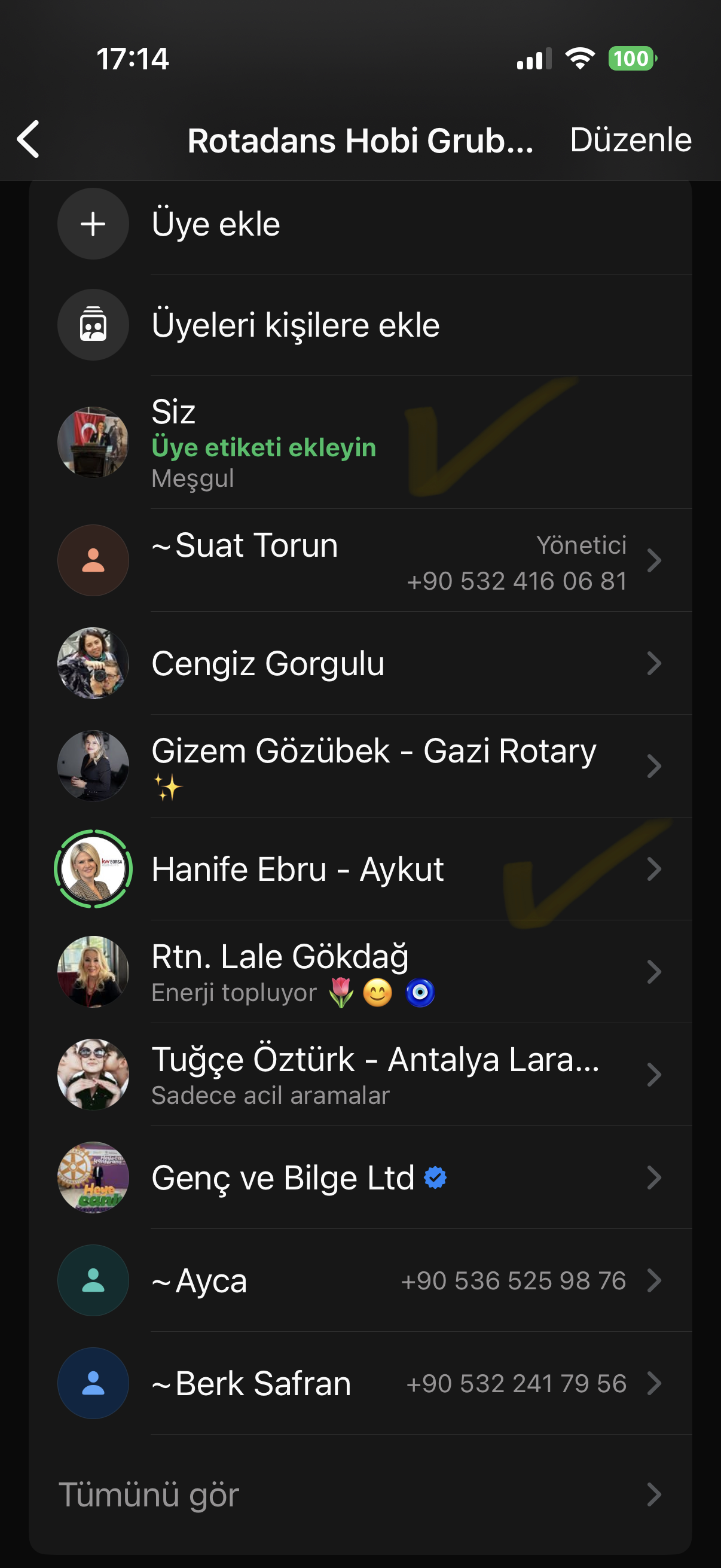Tap Düzenle to edit the group
Viewport: 721px width, 1568px height.
coord(630,140)
